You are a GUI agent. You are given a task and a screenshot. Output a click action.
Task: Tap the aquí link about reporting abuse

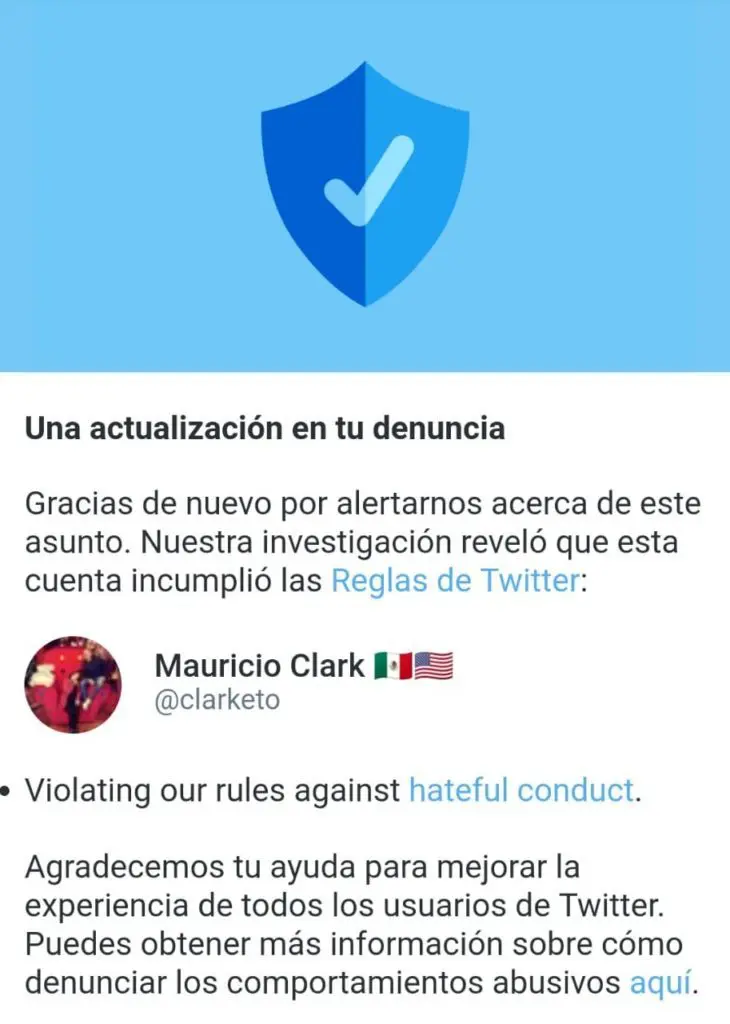(x=659, y=983)
